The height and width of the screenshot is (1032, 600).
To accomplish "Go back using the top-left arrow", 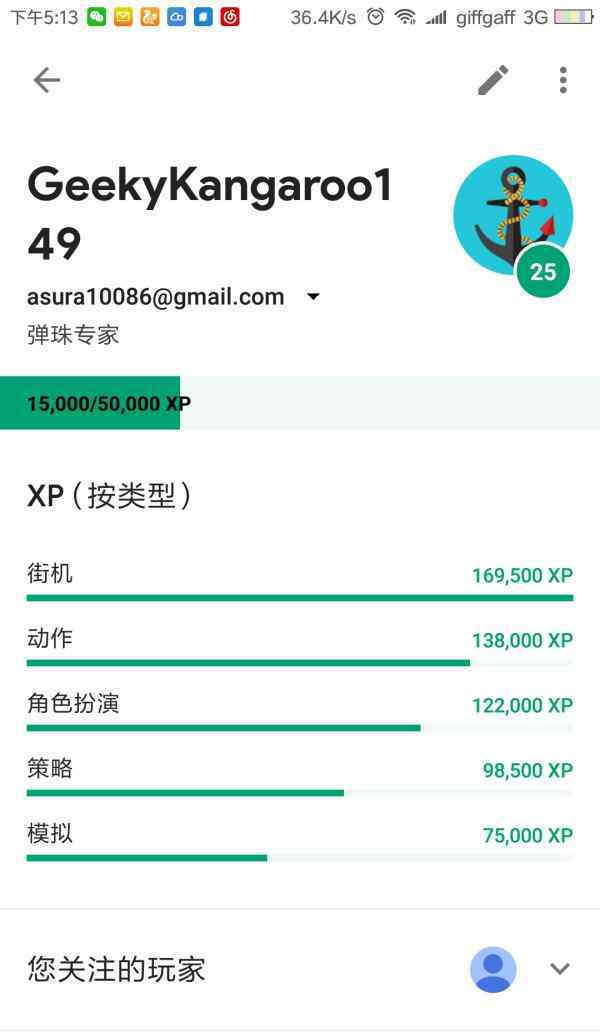I will (x=47, y=80).
